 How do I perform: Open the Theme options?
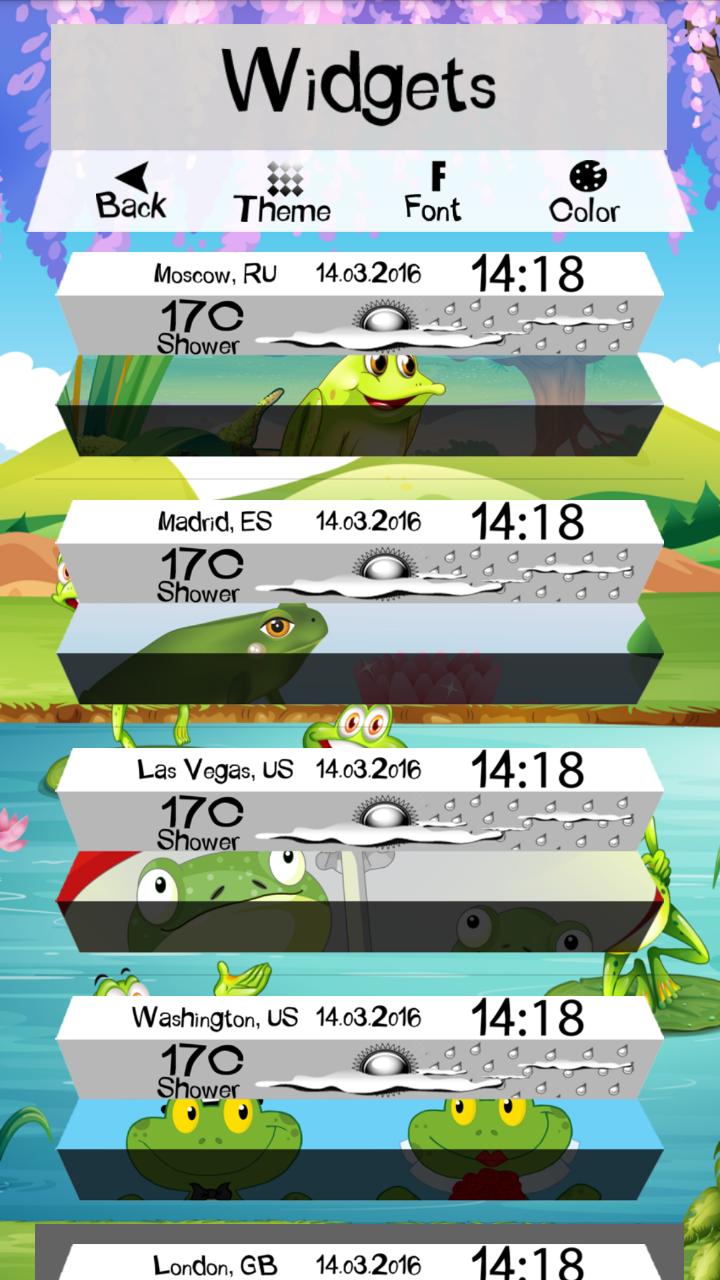pos(283,194)
